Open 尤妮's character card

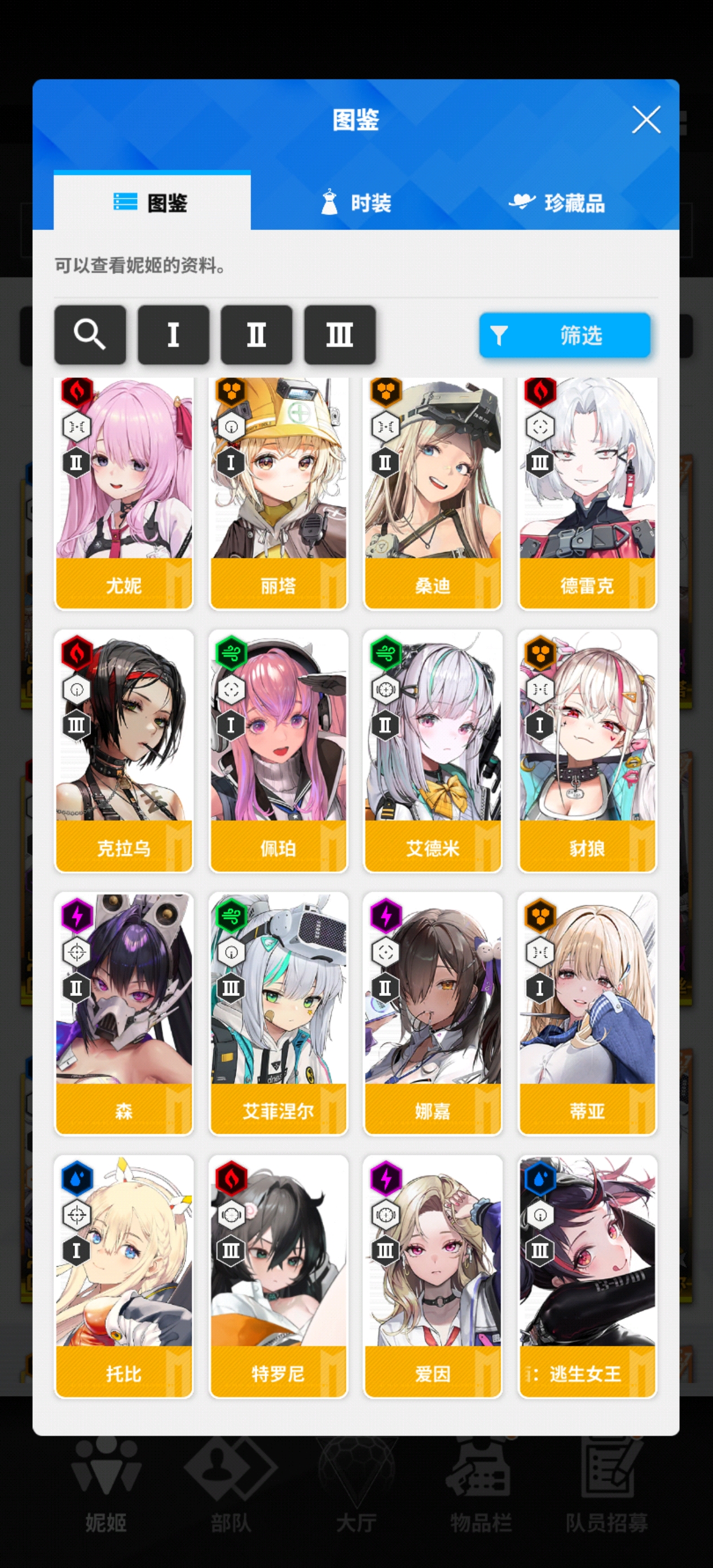point(124,493)
